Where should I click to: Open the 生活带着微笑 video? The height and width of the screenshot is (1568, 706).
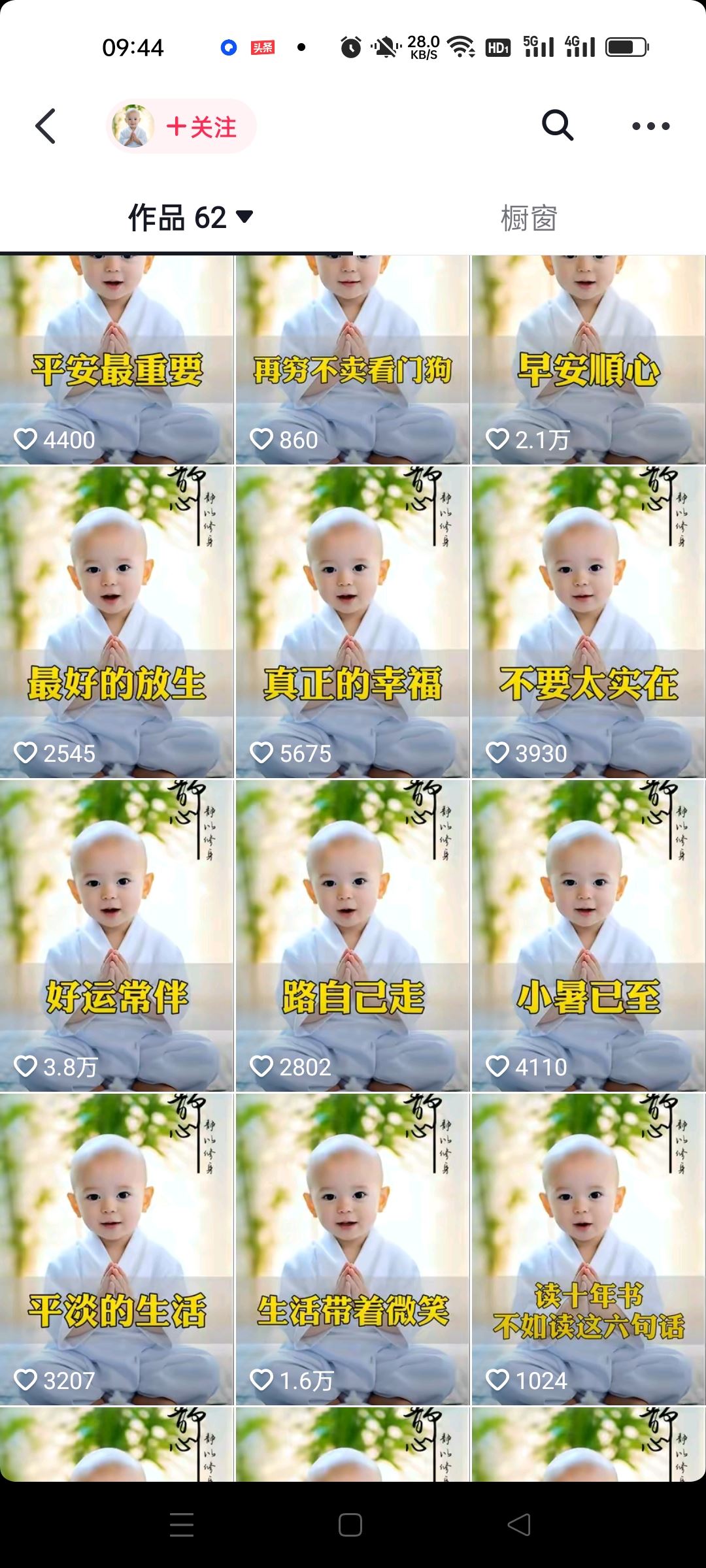352,1249
